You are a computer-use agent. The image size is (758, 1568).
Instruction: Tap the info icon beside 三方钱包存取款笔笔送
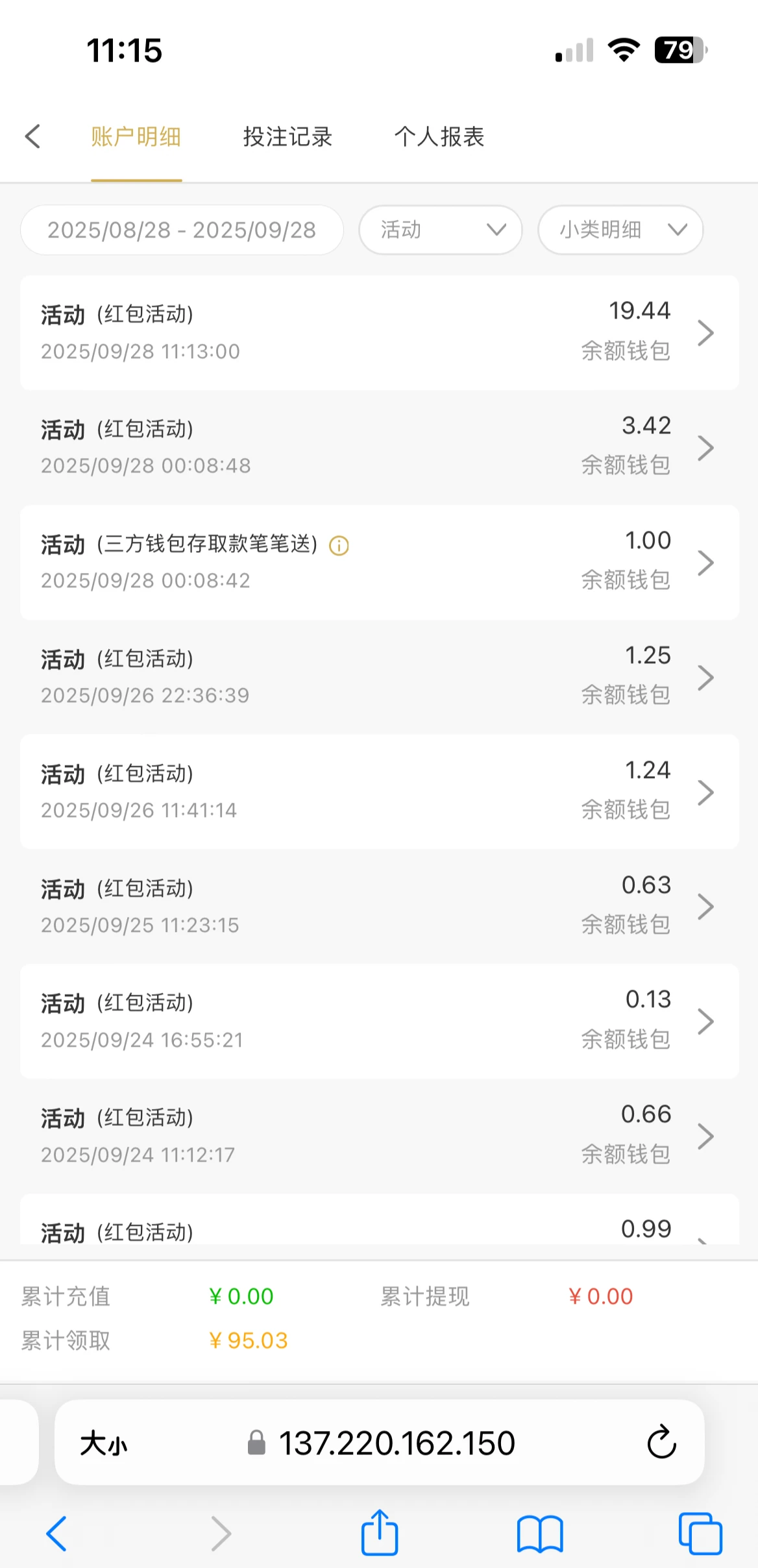339,546
